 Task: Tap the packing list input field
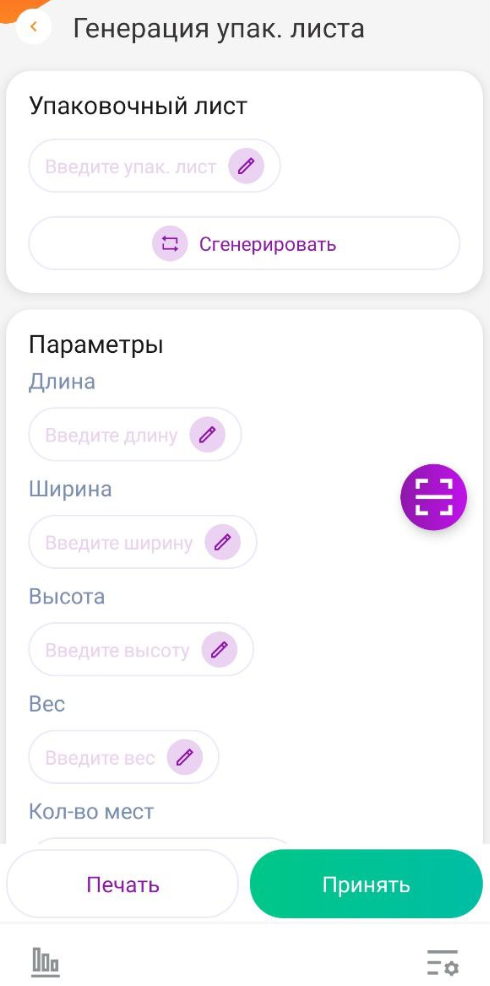[x=154, y=166]
